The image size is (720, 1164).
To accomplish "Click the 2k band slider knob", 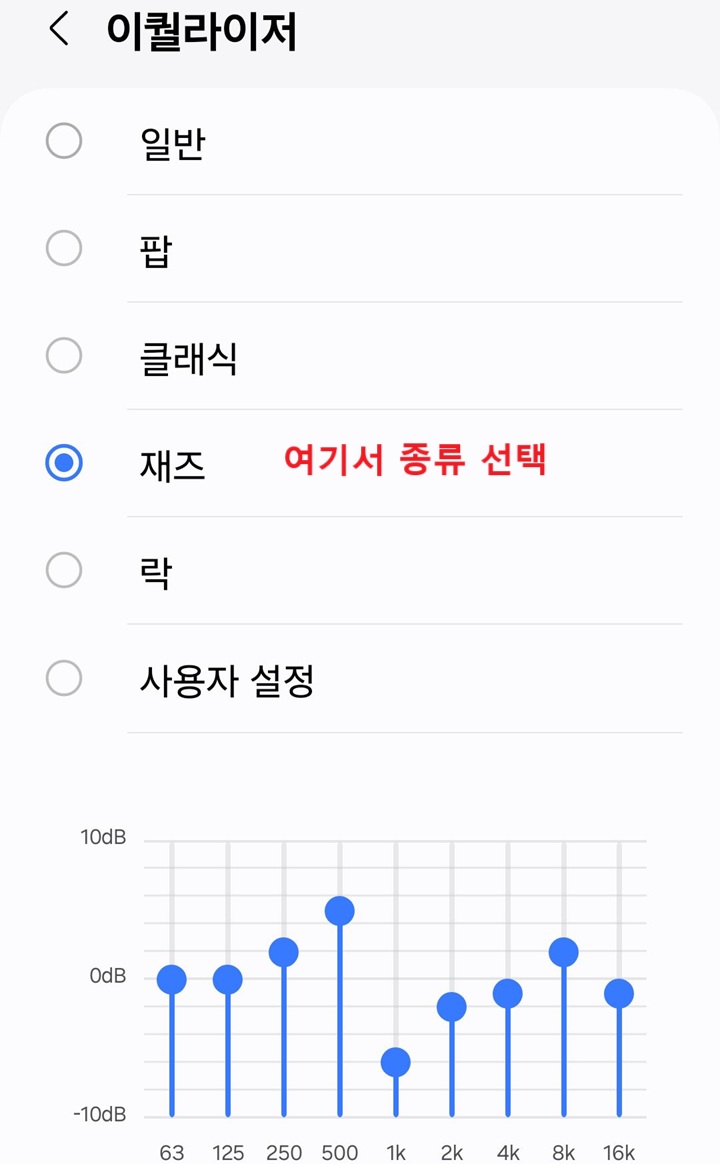I will [x=452, y=1008].
